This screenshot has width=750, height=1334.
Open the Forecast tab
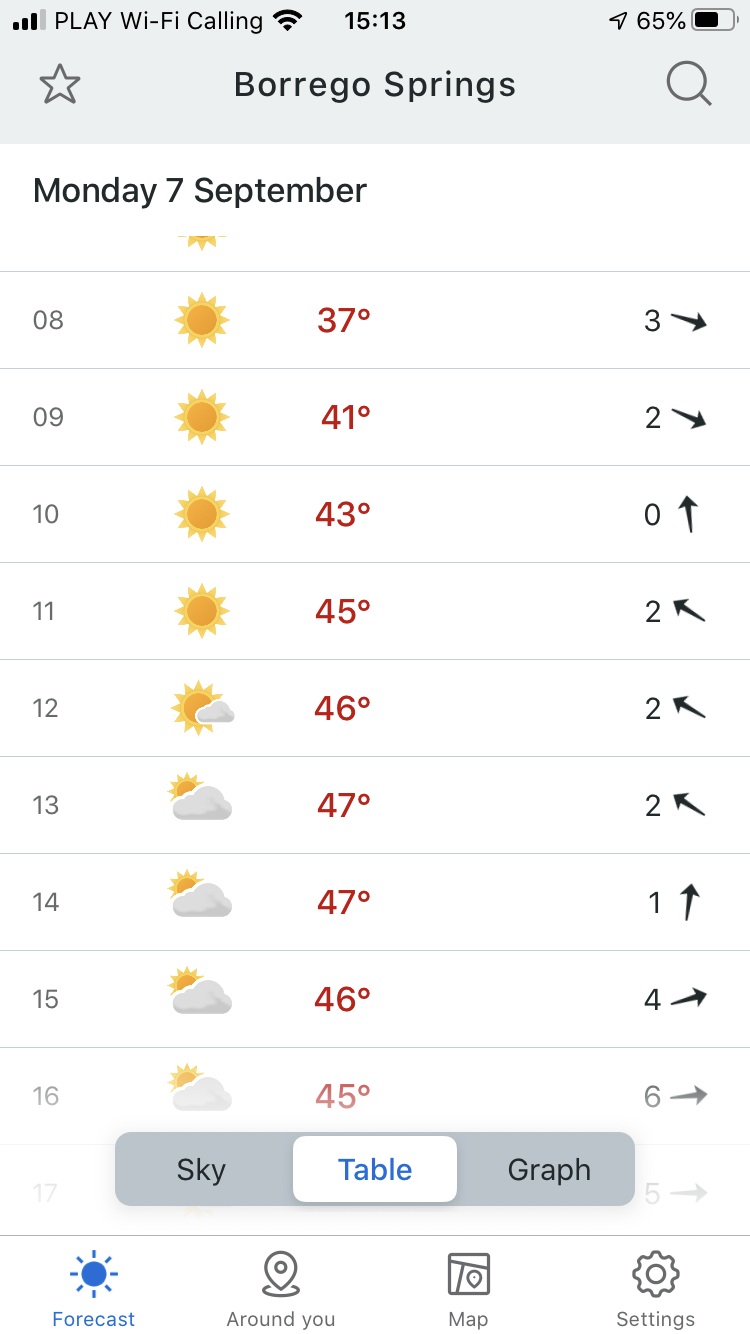pyautogui.click(x=94, y=1288)
